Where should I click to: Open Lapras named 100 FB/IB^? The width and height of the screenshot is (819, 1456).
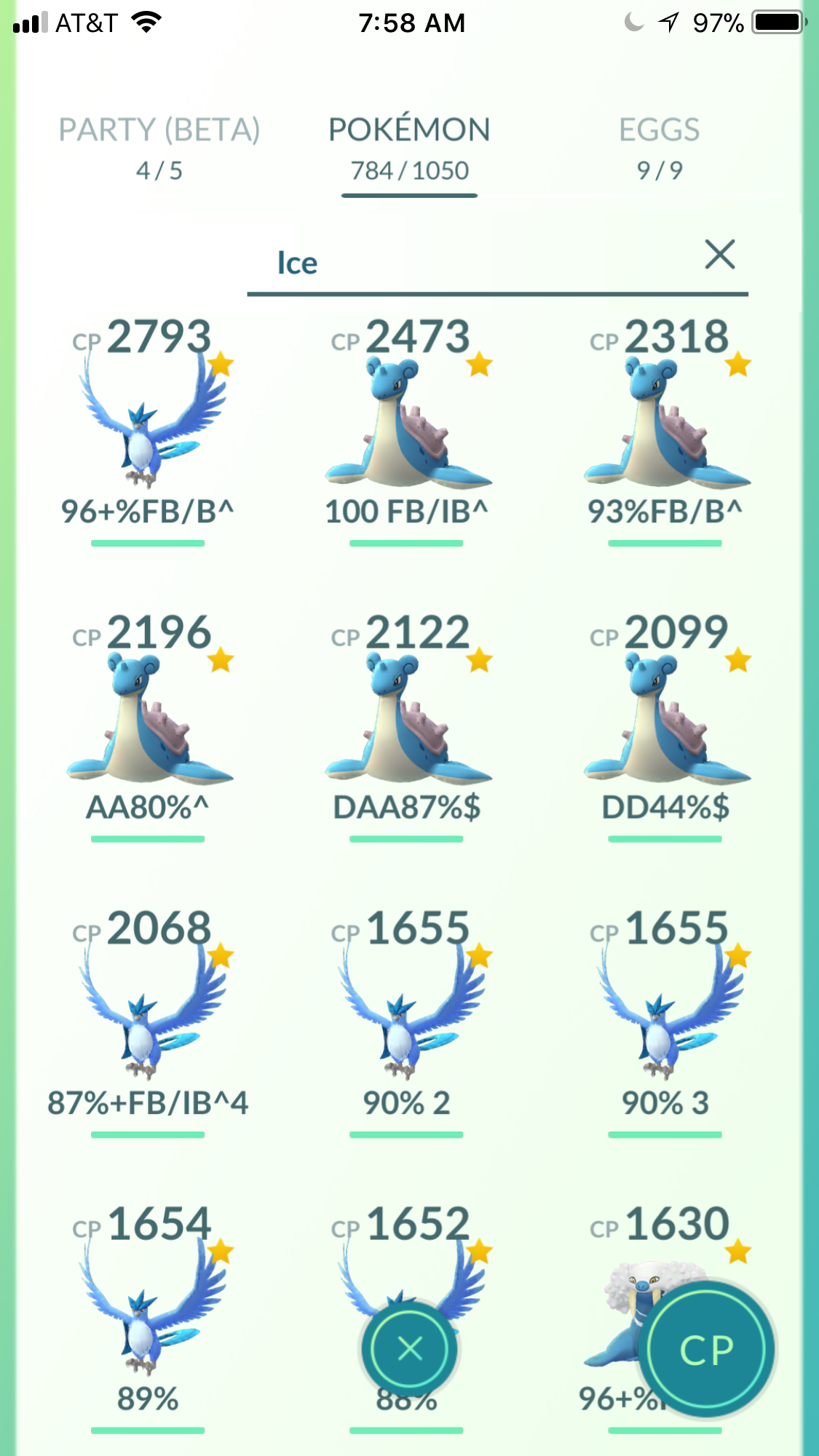coord(407,430)
